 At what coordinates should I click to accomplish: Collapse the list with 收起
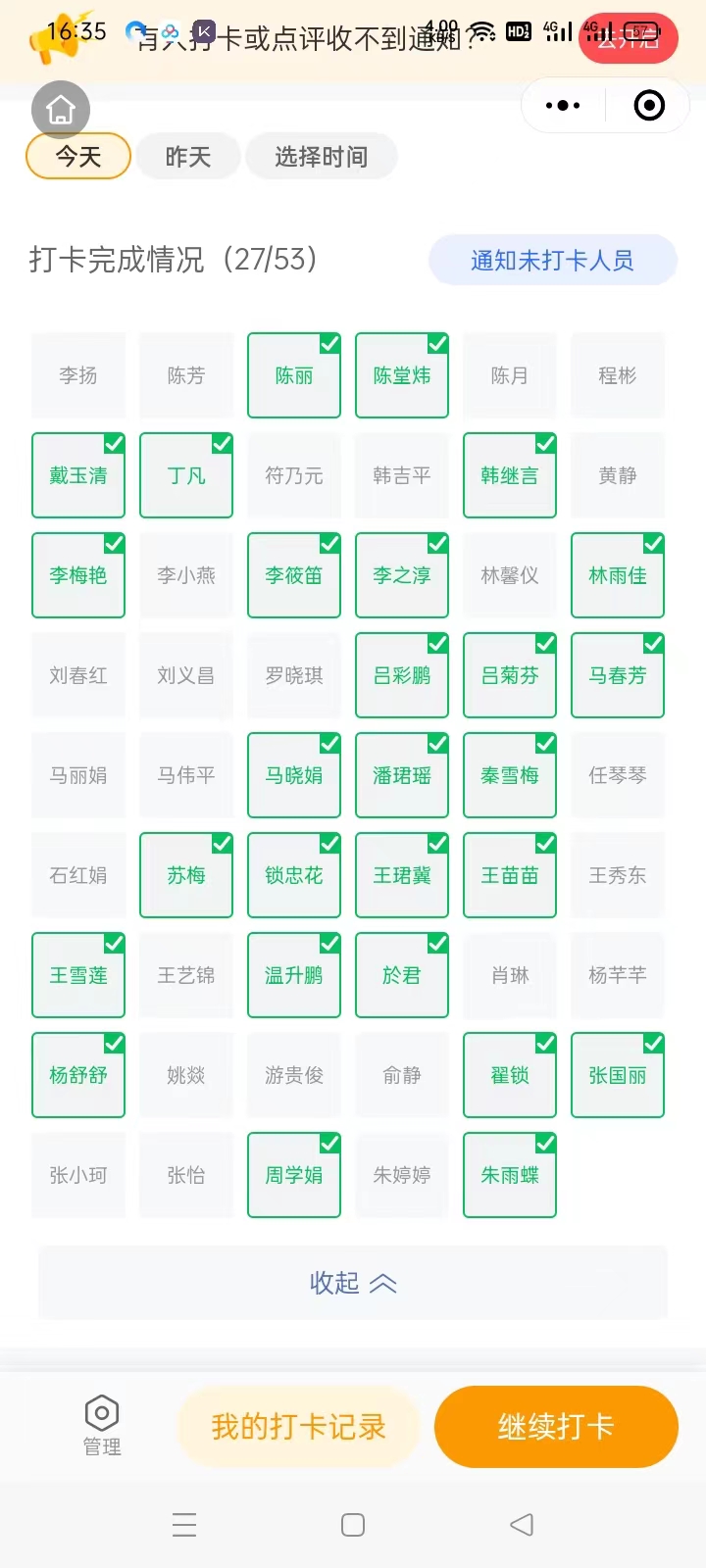[x=353, y=1283]
